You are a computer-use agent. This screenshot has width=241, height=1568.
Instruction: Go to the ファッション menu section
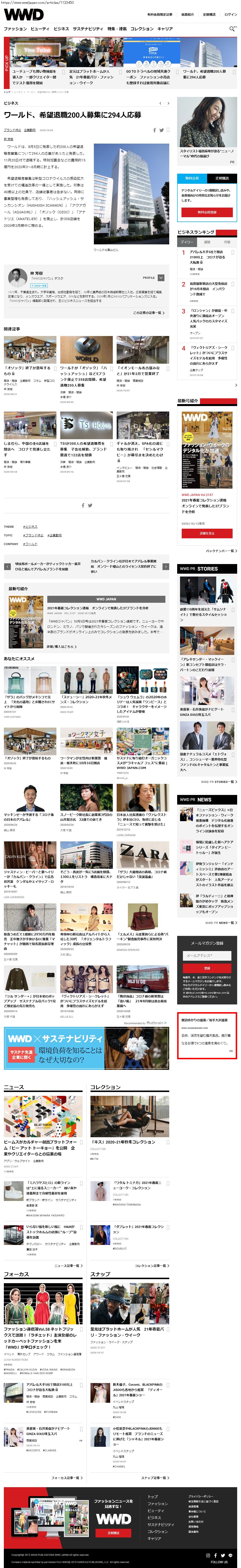coord(15,29)
